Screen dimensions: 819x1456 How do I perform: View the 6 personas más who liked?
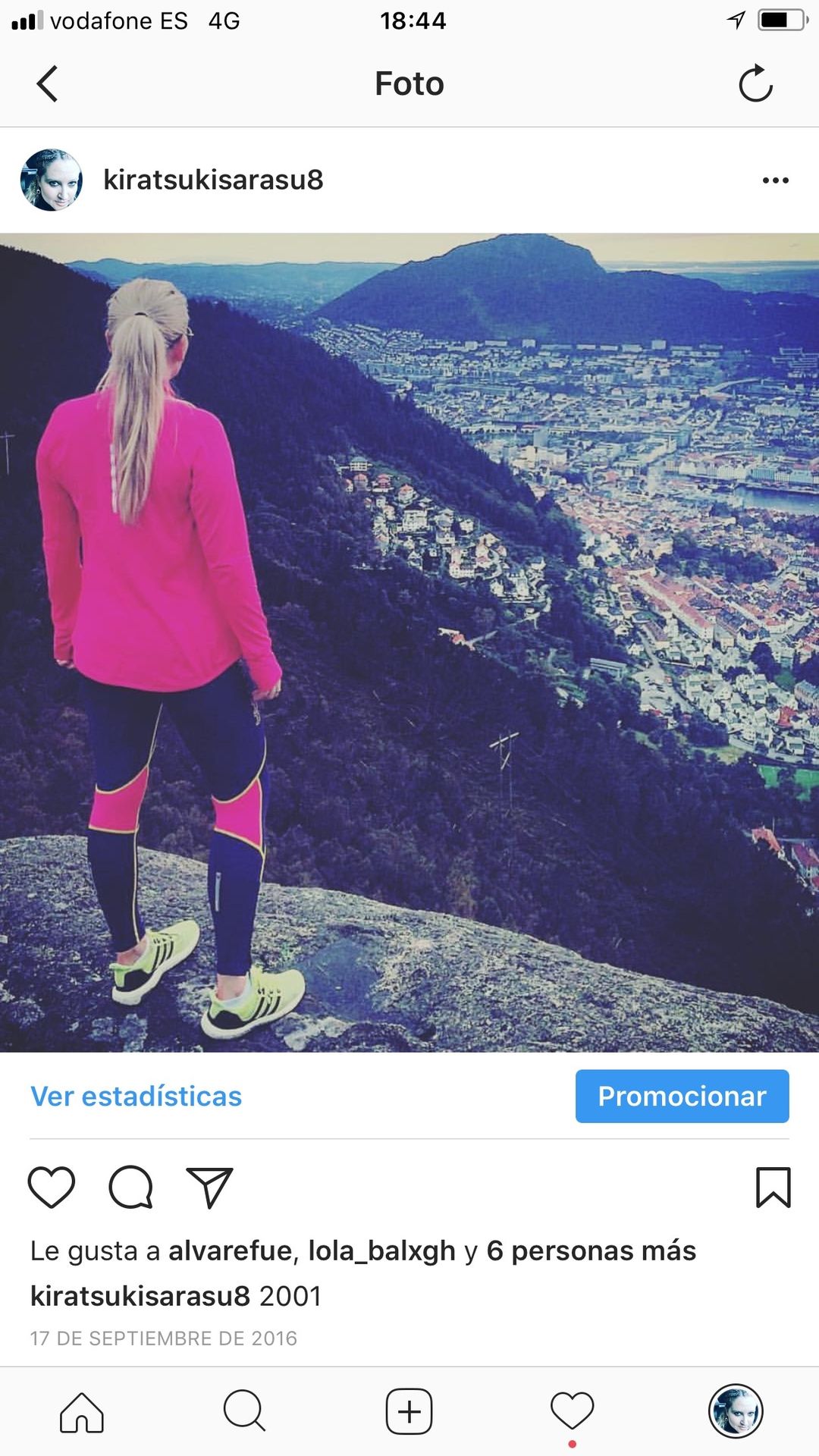coord(591,1250)
